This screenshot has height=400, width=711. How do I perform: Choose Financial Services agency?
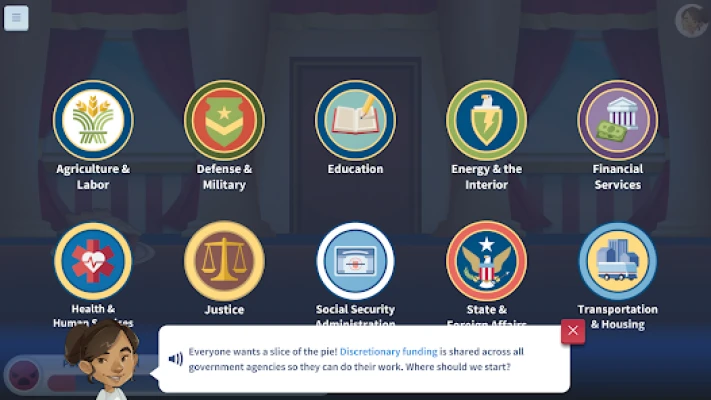pyautogui.click(x=617, y=120)
